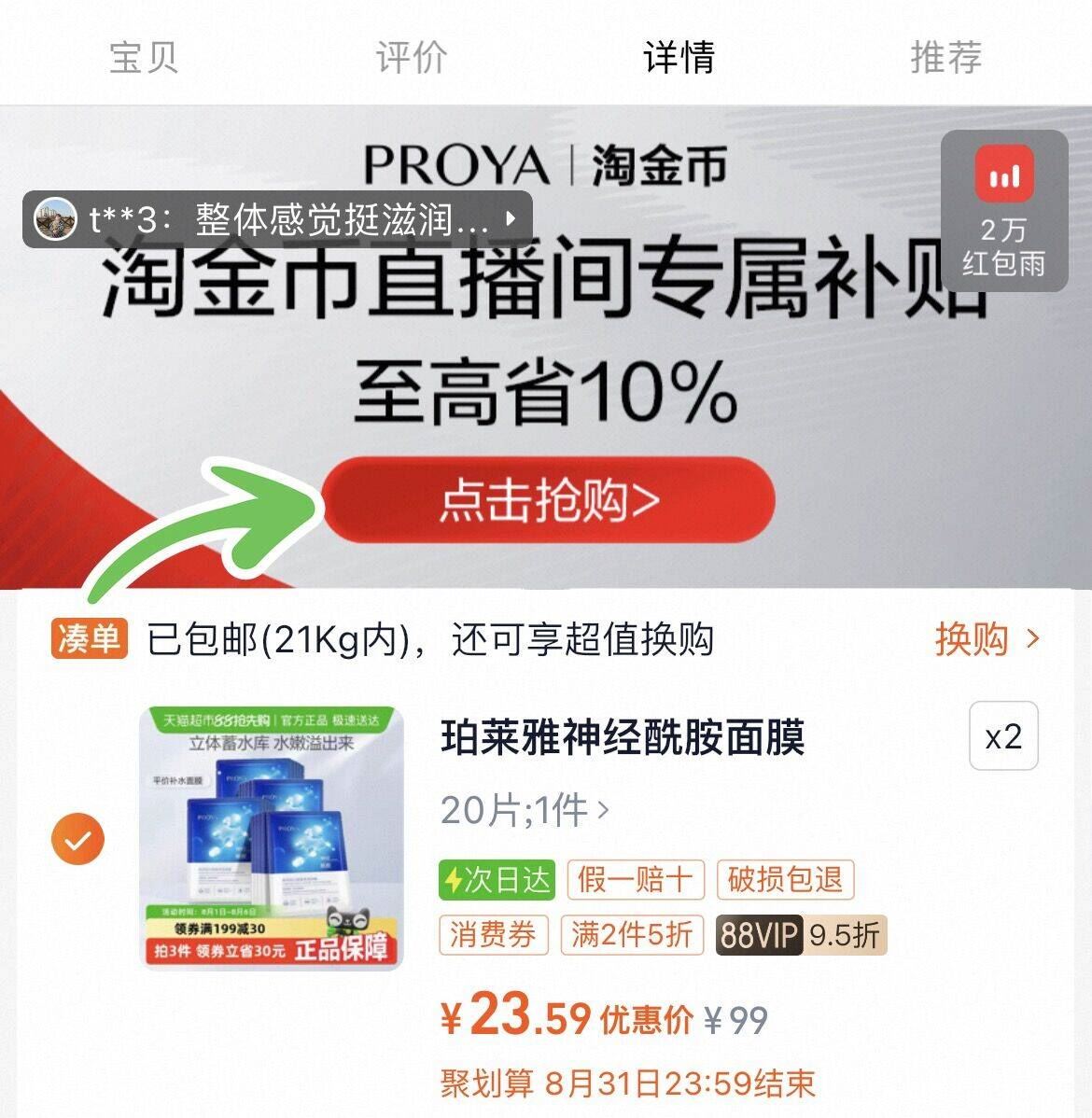The width and height of the screenshot is (1092, 1118).
Task: Click the 消费券 coupon tag
Action: (495, 934)
